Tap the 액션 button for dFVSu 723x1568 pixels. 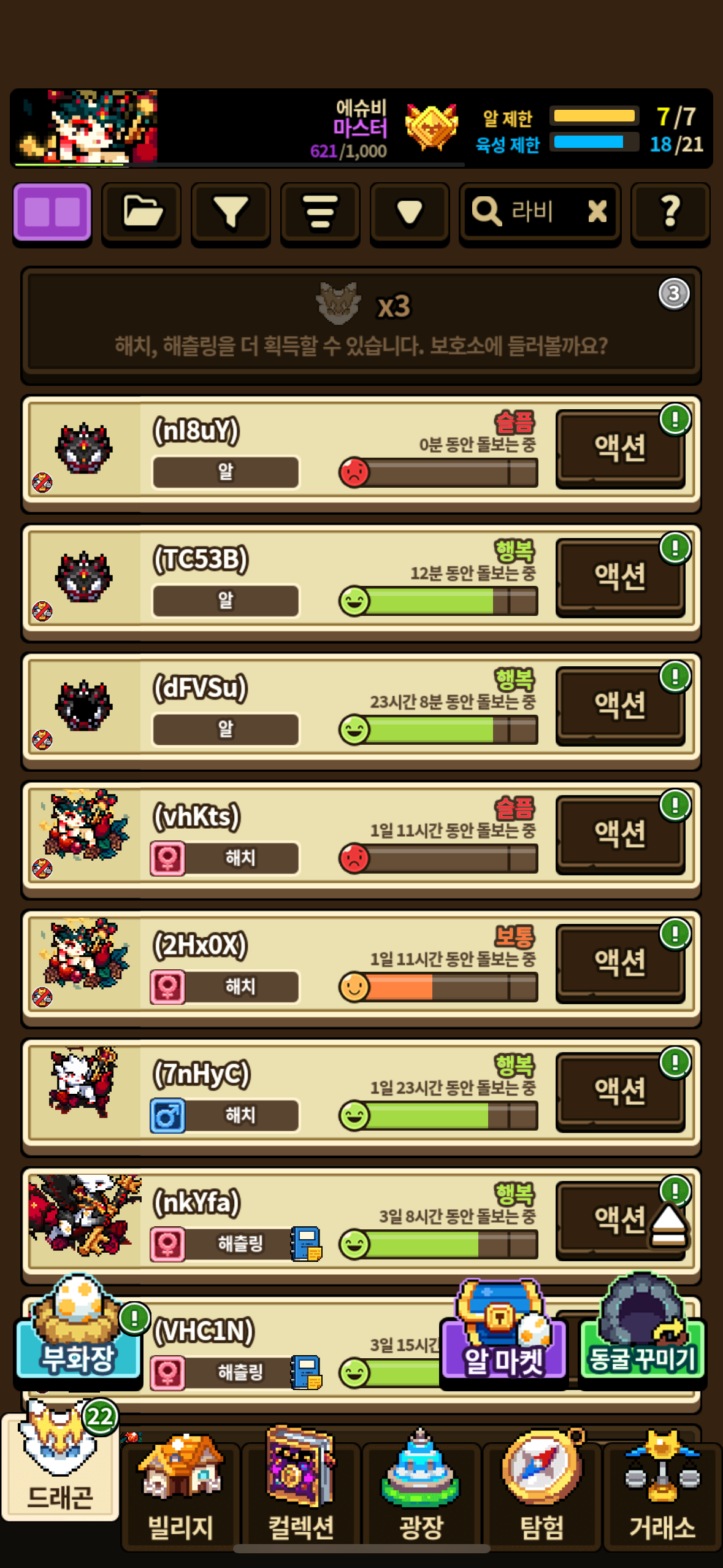620,707
